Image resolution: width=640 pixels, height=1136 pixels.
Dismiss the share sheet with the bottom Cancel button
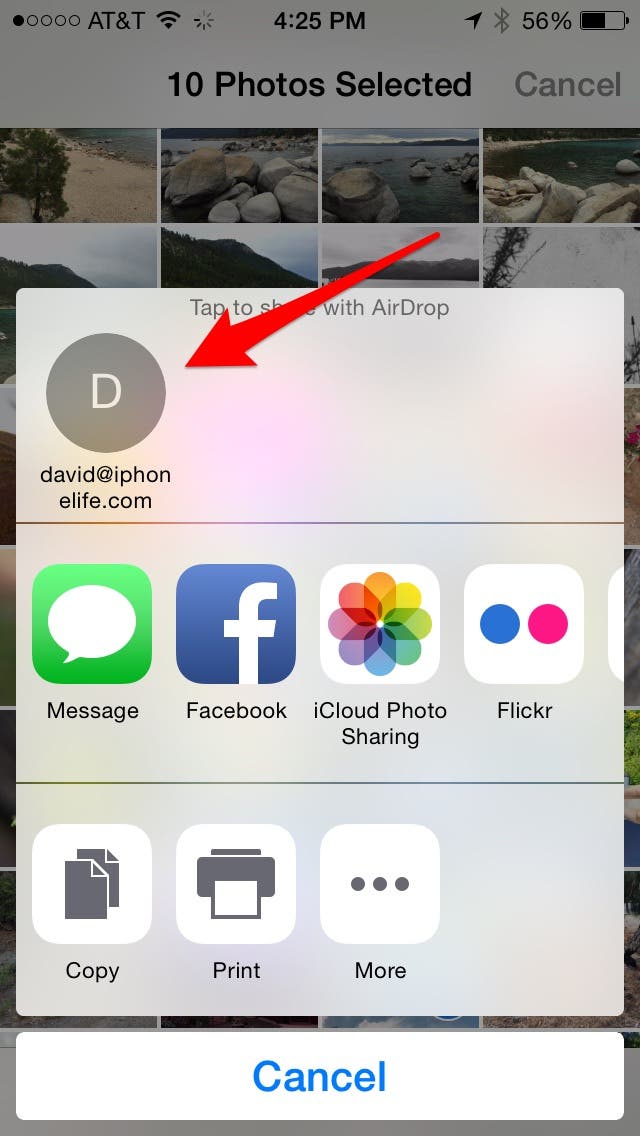[320, 1076]
